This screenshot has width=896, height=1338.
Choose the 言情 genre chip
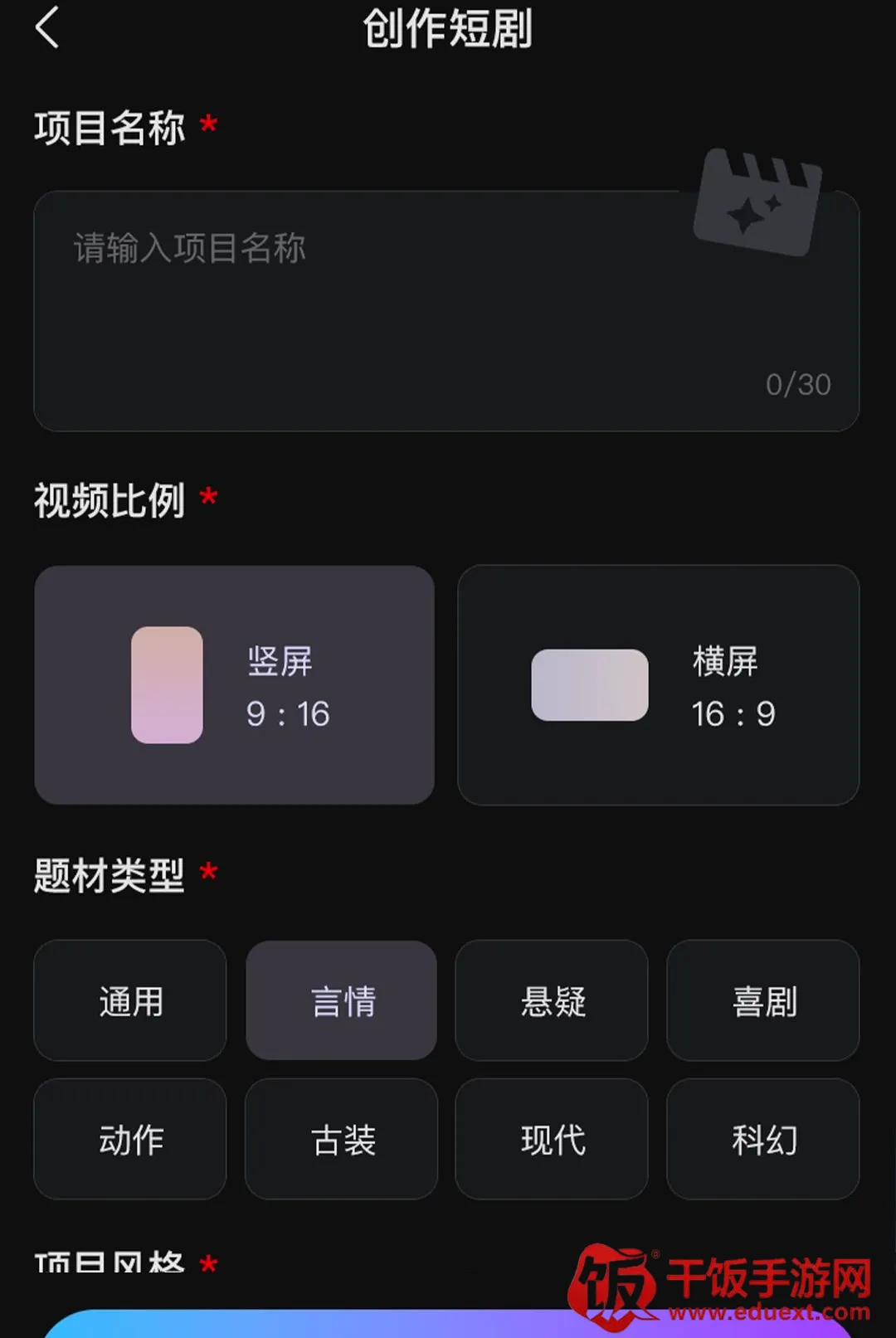(x=342, y=1000)
